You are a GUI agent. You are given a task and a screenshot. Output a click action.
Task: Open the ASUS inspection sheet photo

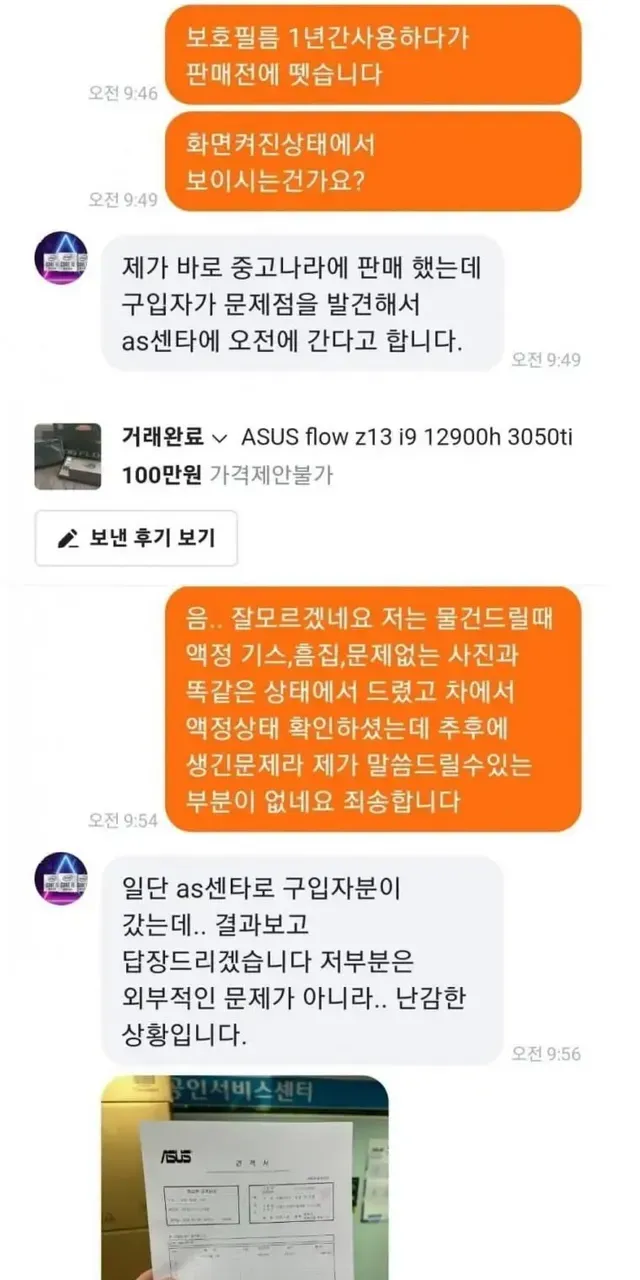[244, 1177]
